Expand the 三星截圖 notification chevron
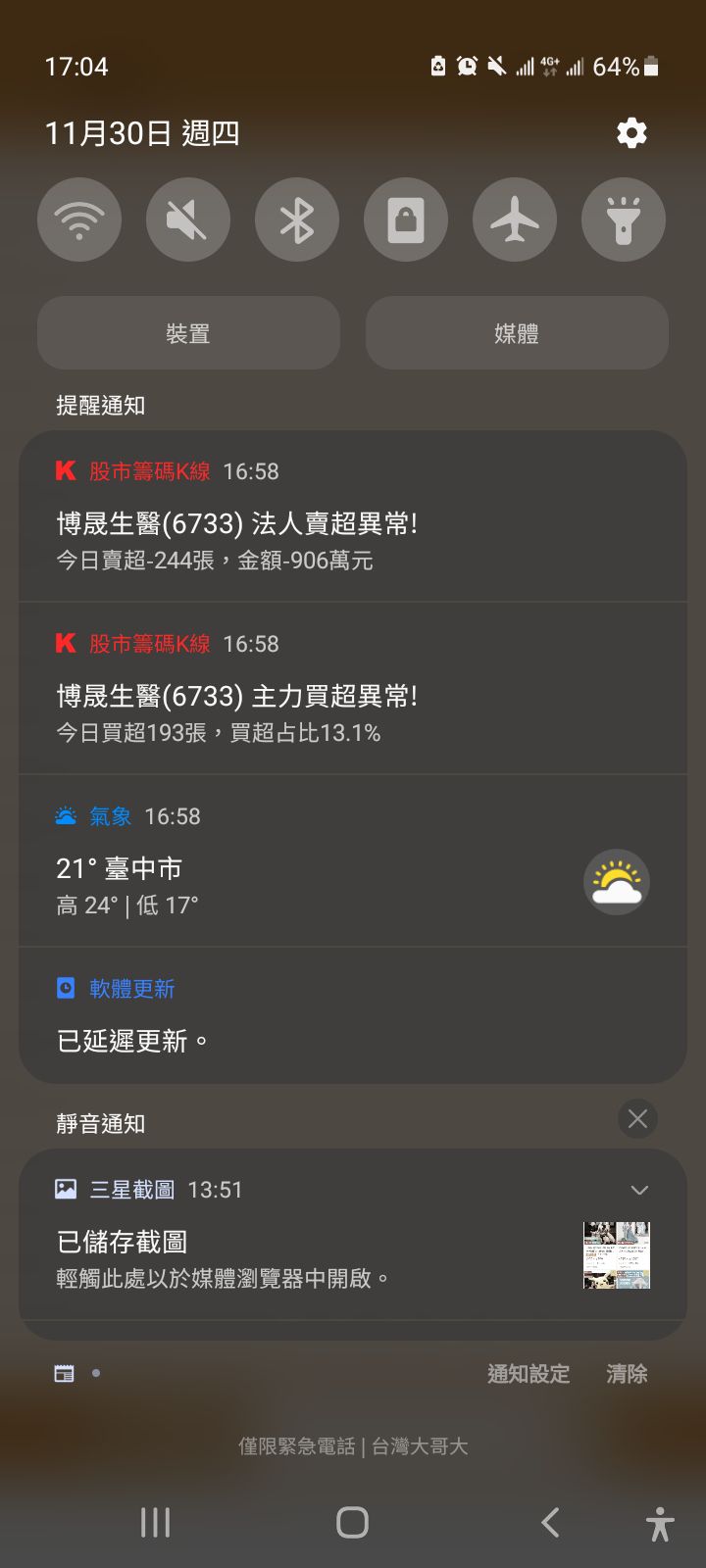Image resolution: width=706 pixels, height=1568 pixels. point(639,1190)
